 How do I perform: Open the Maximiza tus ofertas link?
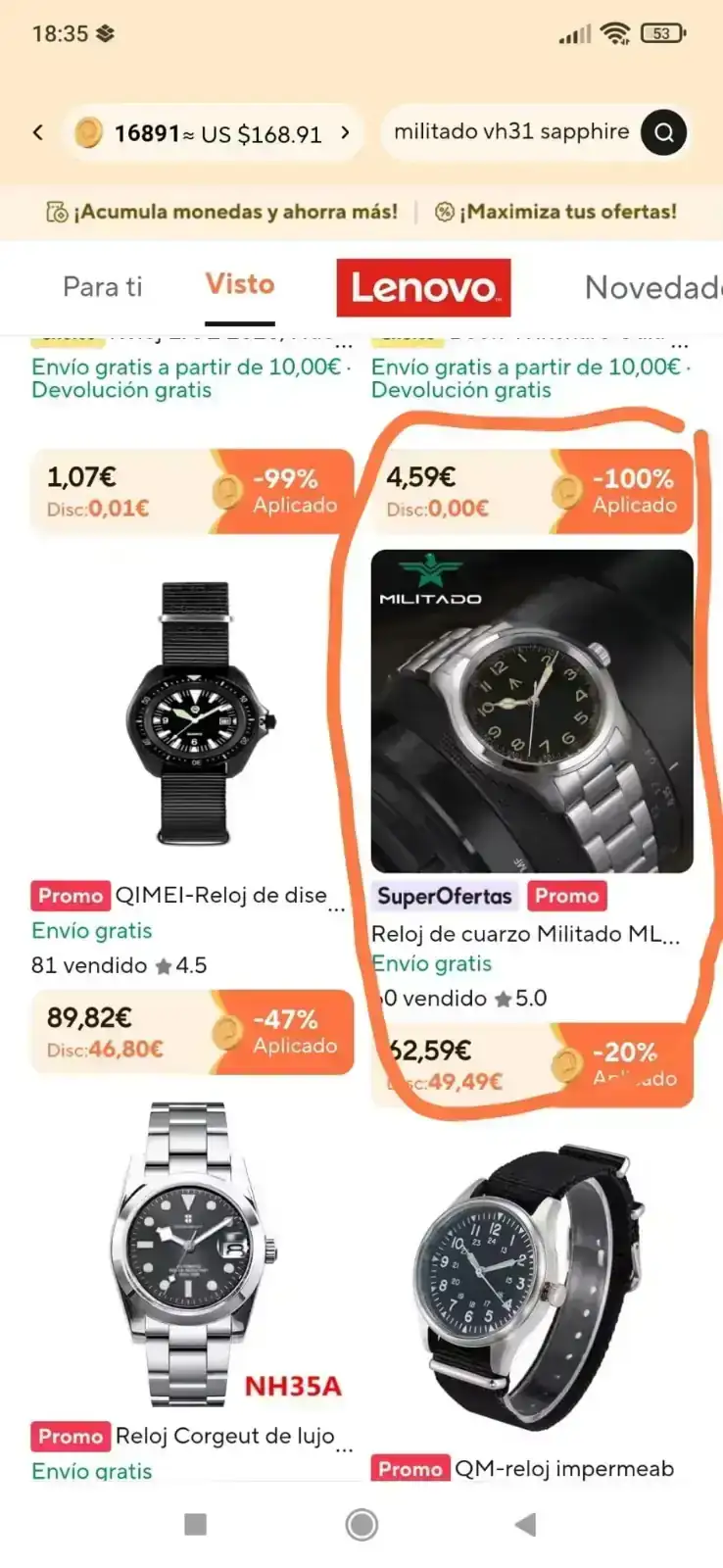pos(556,212)
